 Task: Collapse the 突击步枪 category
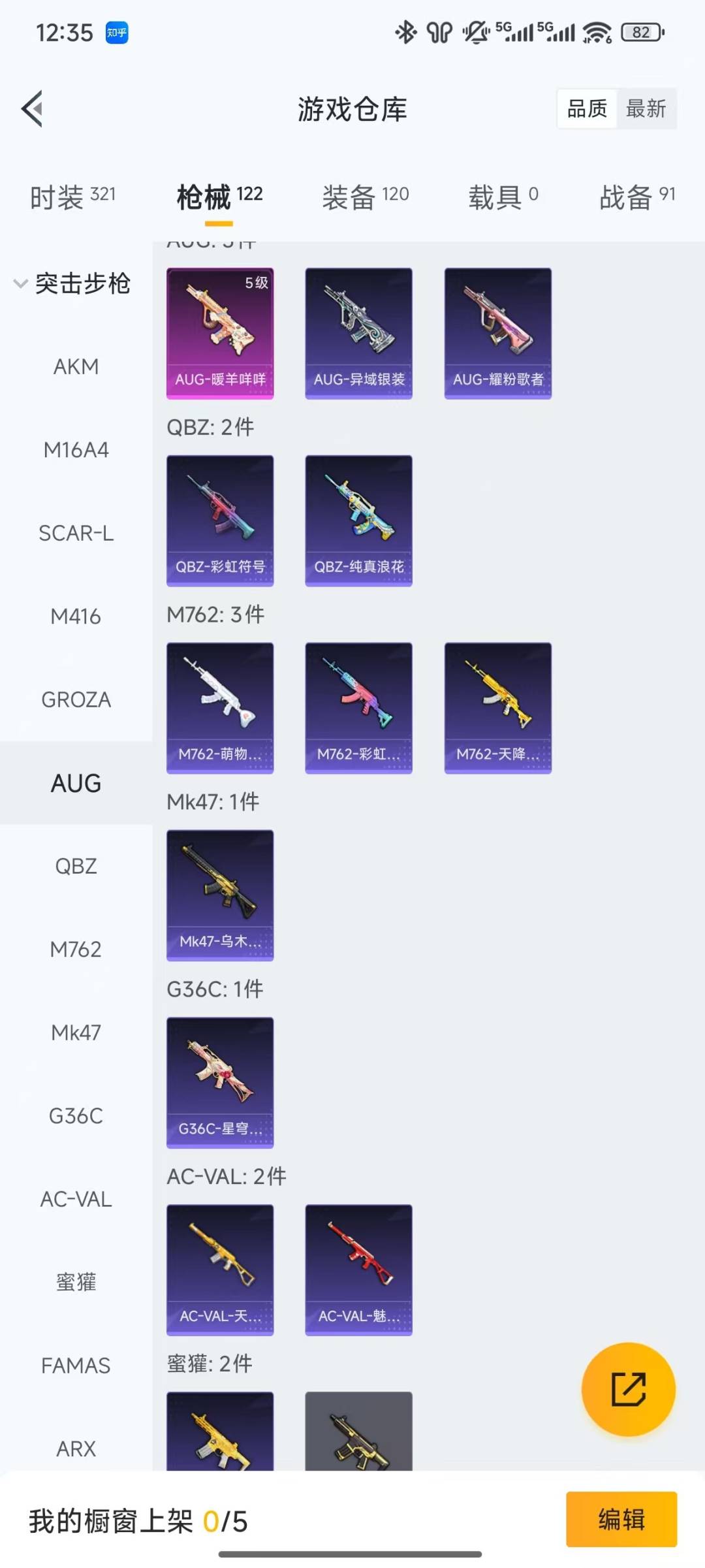(72, 283)
